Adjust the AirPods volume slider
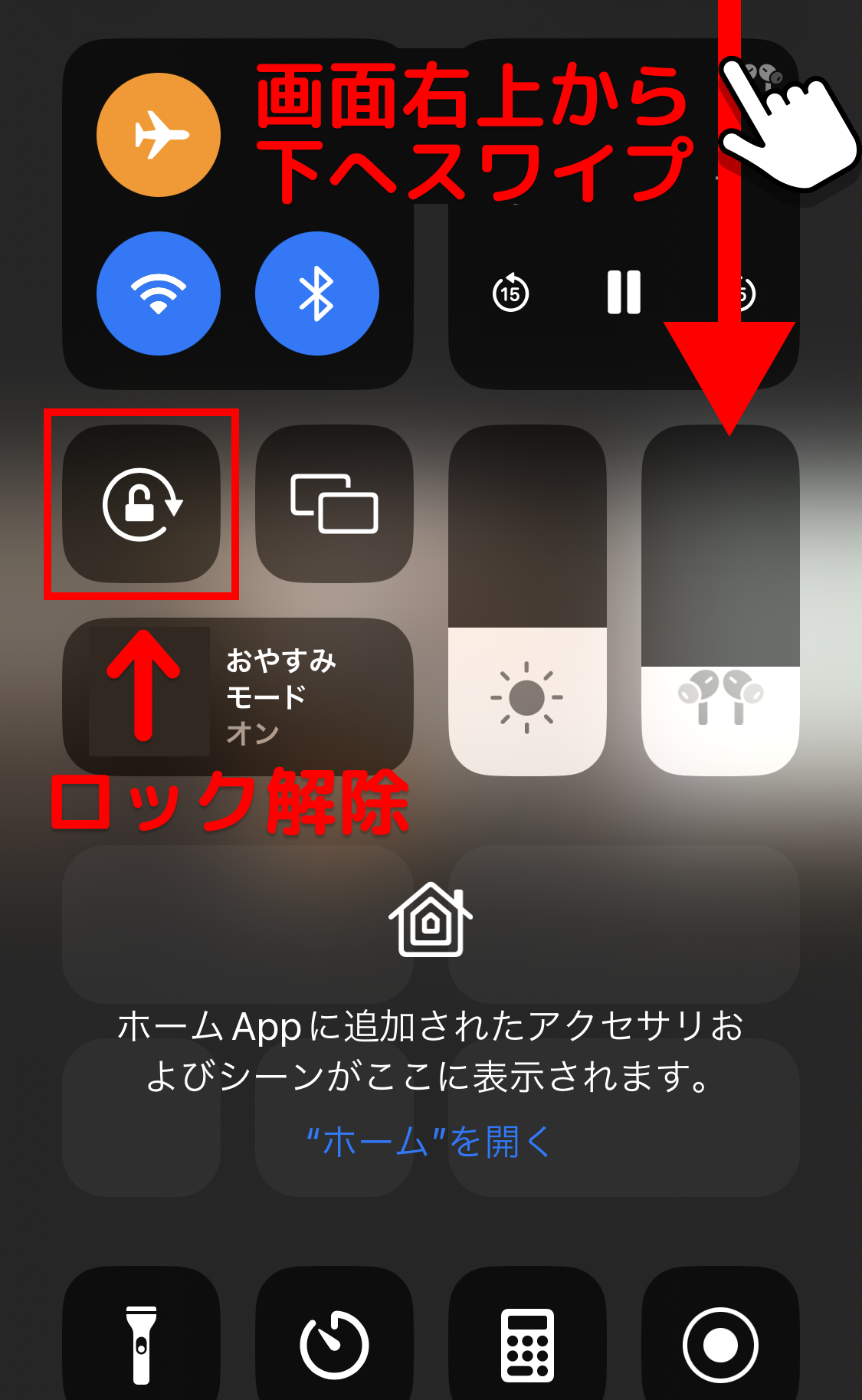The image size is (862, 1400). [x=720, y=600]
